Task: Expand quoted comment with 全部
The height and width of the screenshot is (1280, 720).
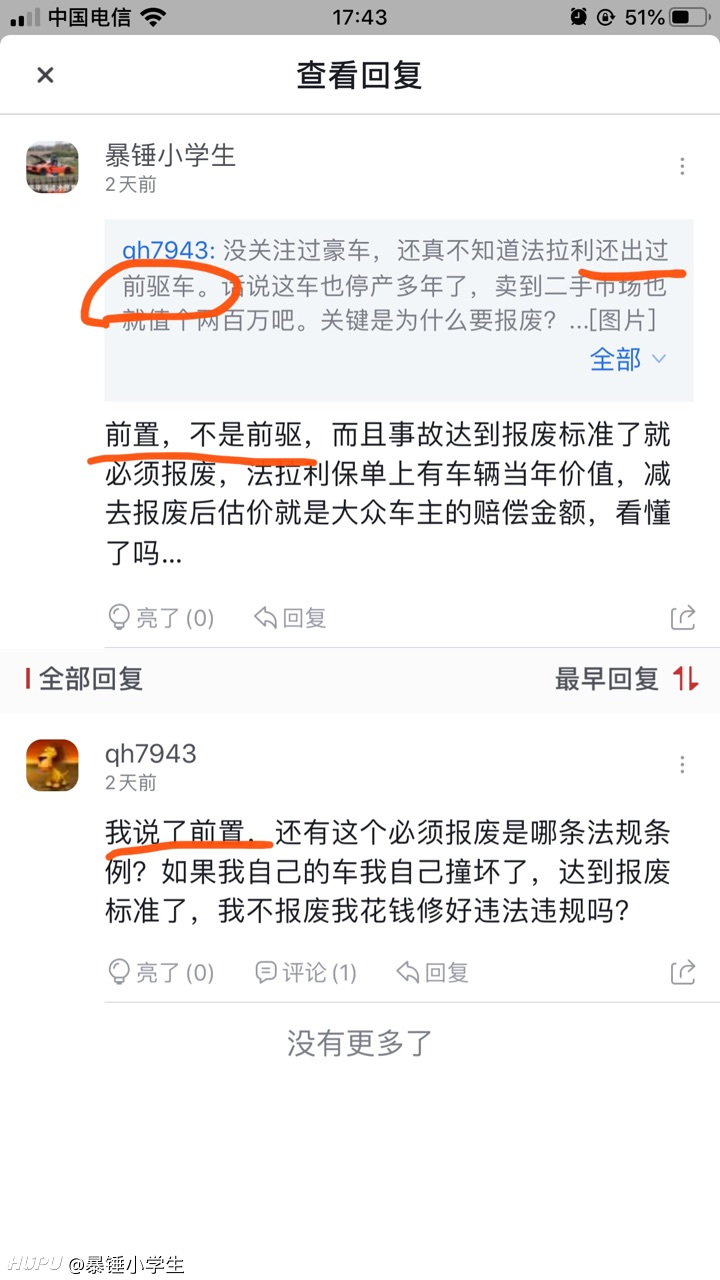Action: 628,359
